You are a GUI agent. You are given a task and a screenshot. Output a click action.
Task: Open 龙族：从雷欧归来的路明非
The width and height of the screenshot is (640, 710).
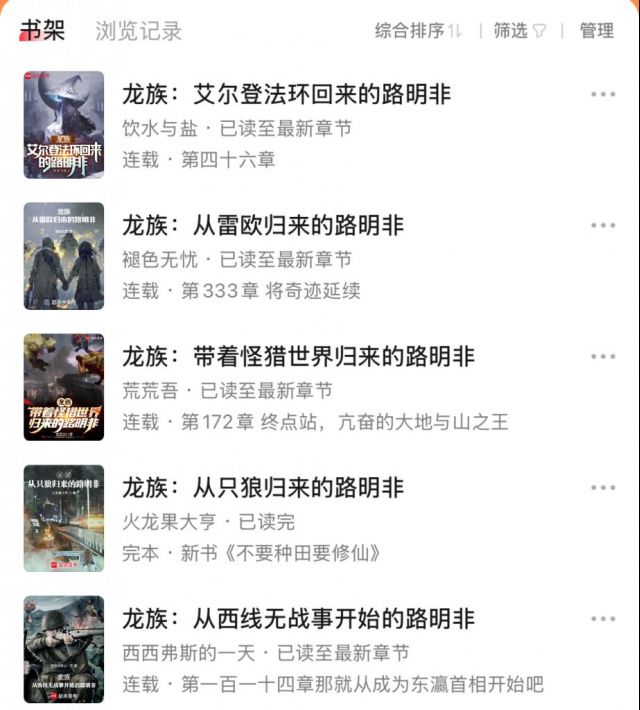coord(262,225)
